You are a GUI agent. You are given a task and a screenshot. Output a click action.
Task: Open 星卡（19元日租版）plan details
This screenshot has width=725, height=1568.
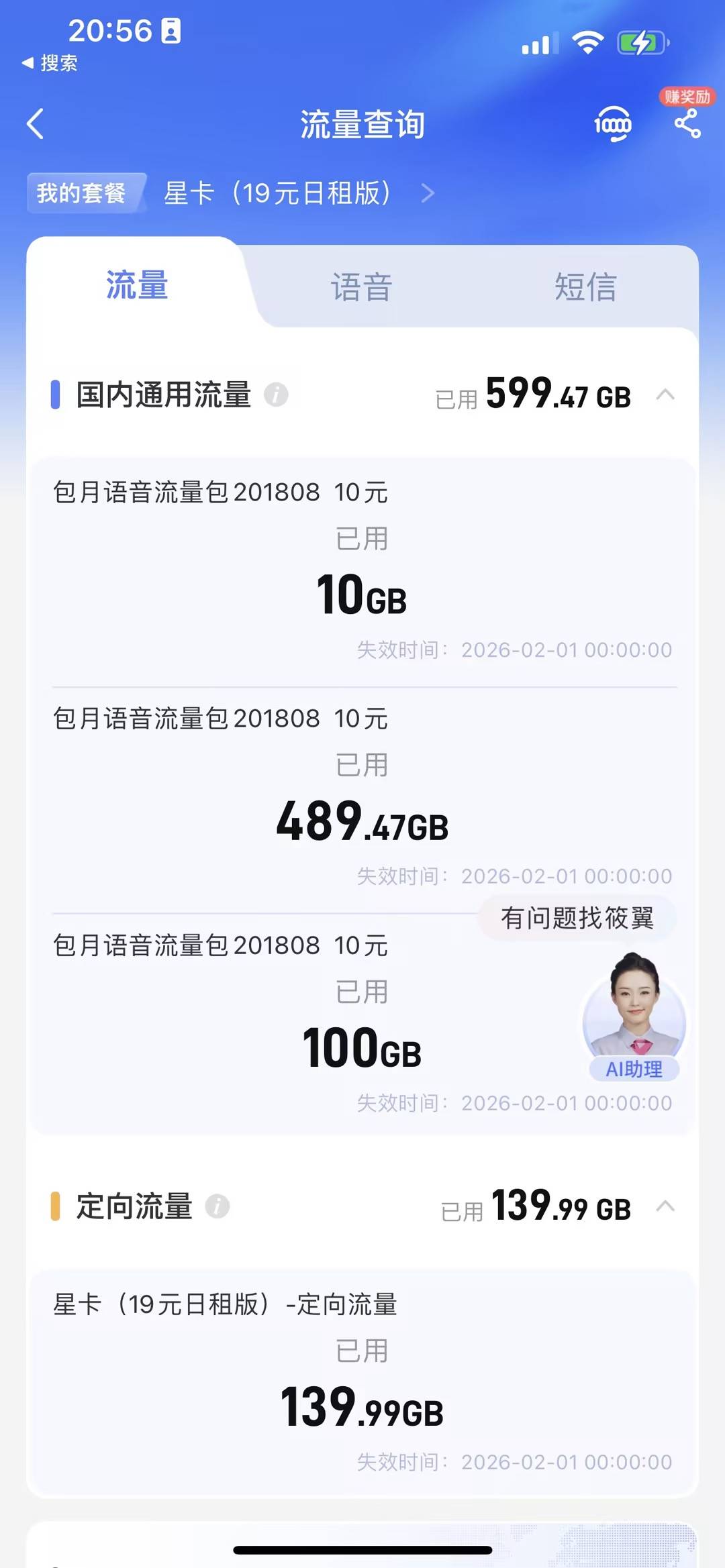pos(295,193)
